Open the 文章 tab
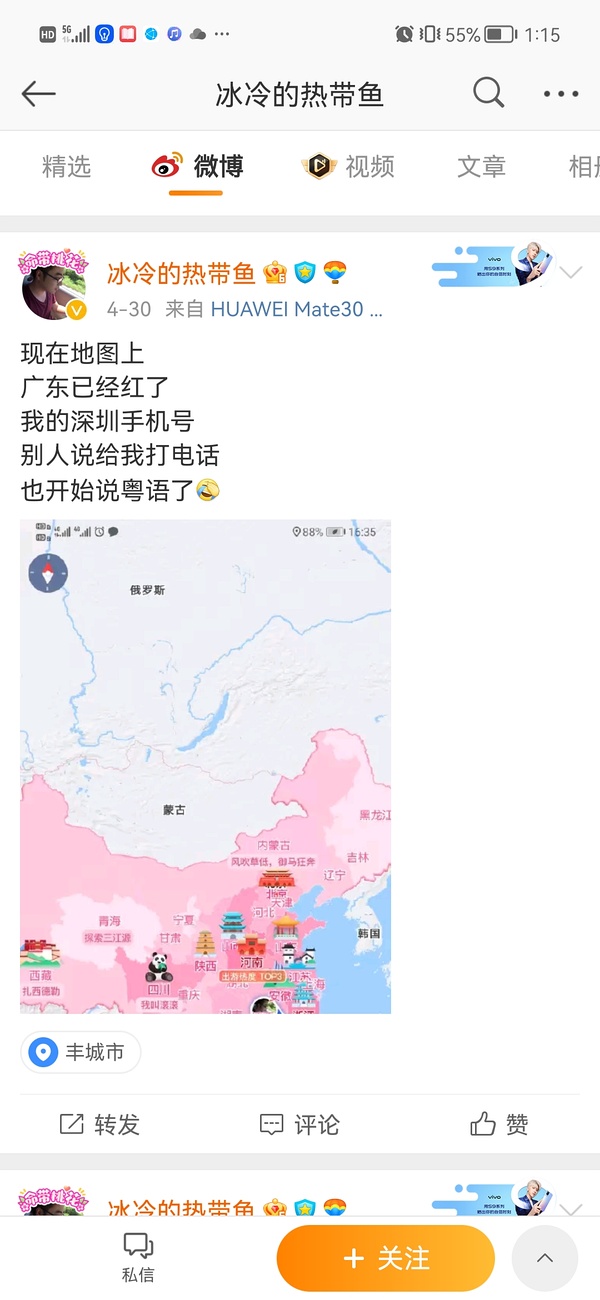 pyautogui.click(x=481, y=167)
